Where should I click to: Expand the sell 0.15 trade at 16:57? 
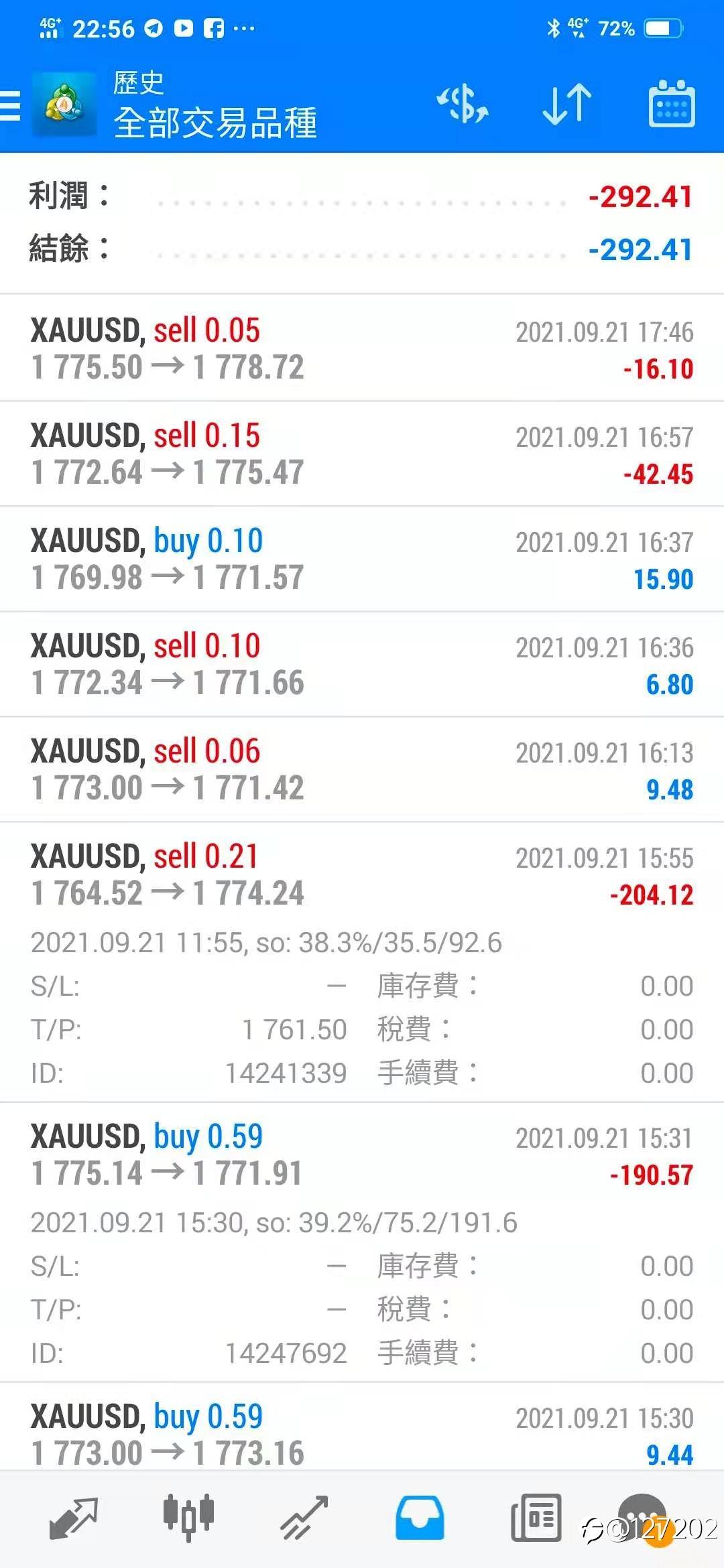[x=362, y=454]
